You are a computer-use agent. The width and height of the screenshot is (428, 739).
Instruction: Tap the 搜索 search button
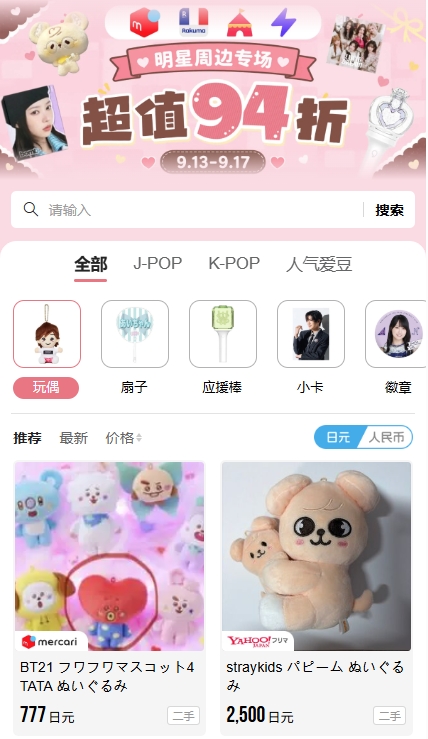pyautogui.click(x=389, y=210)
